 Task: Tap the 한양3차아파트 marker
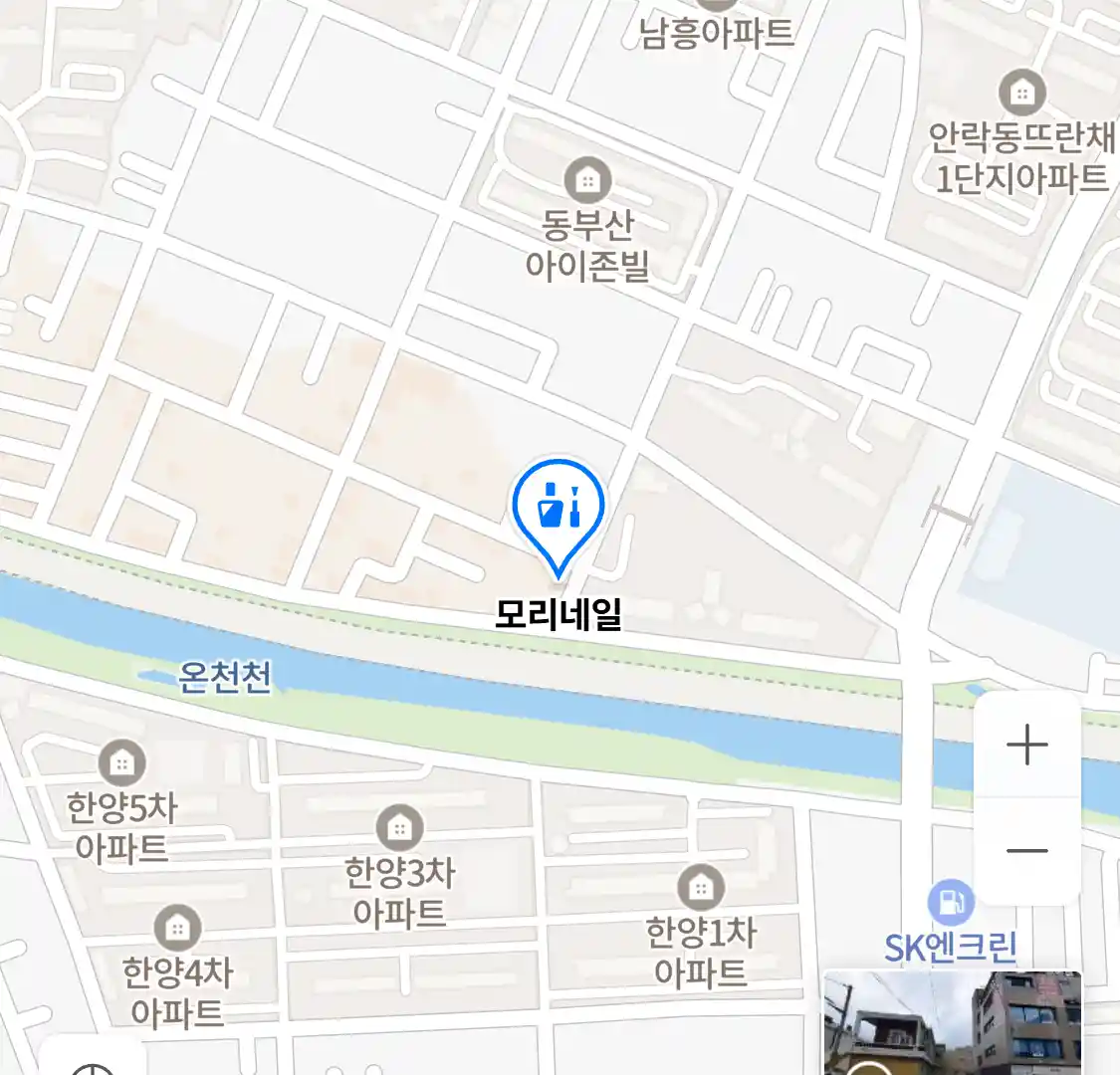(399, 828)
